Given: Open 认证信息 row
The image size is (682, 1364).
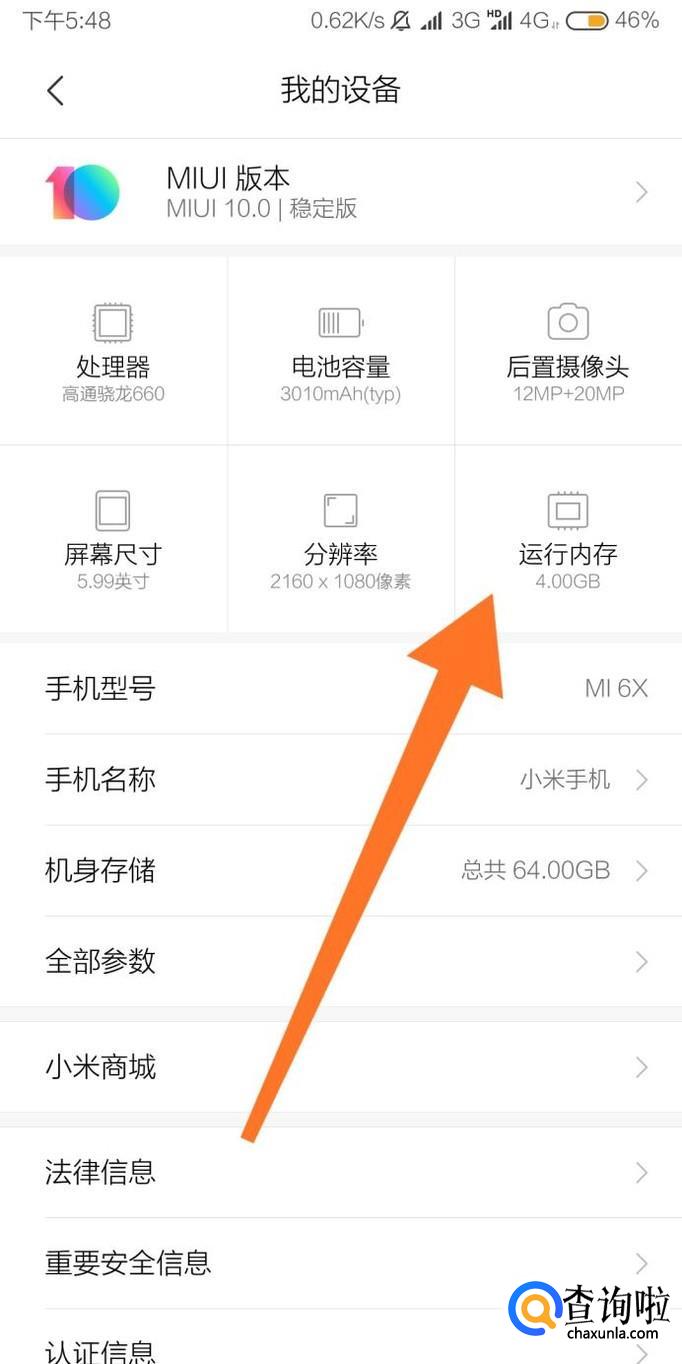Looking at the screenshot, I should click(x=340, y=1345).
